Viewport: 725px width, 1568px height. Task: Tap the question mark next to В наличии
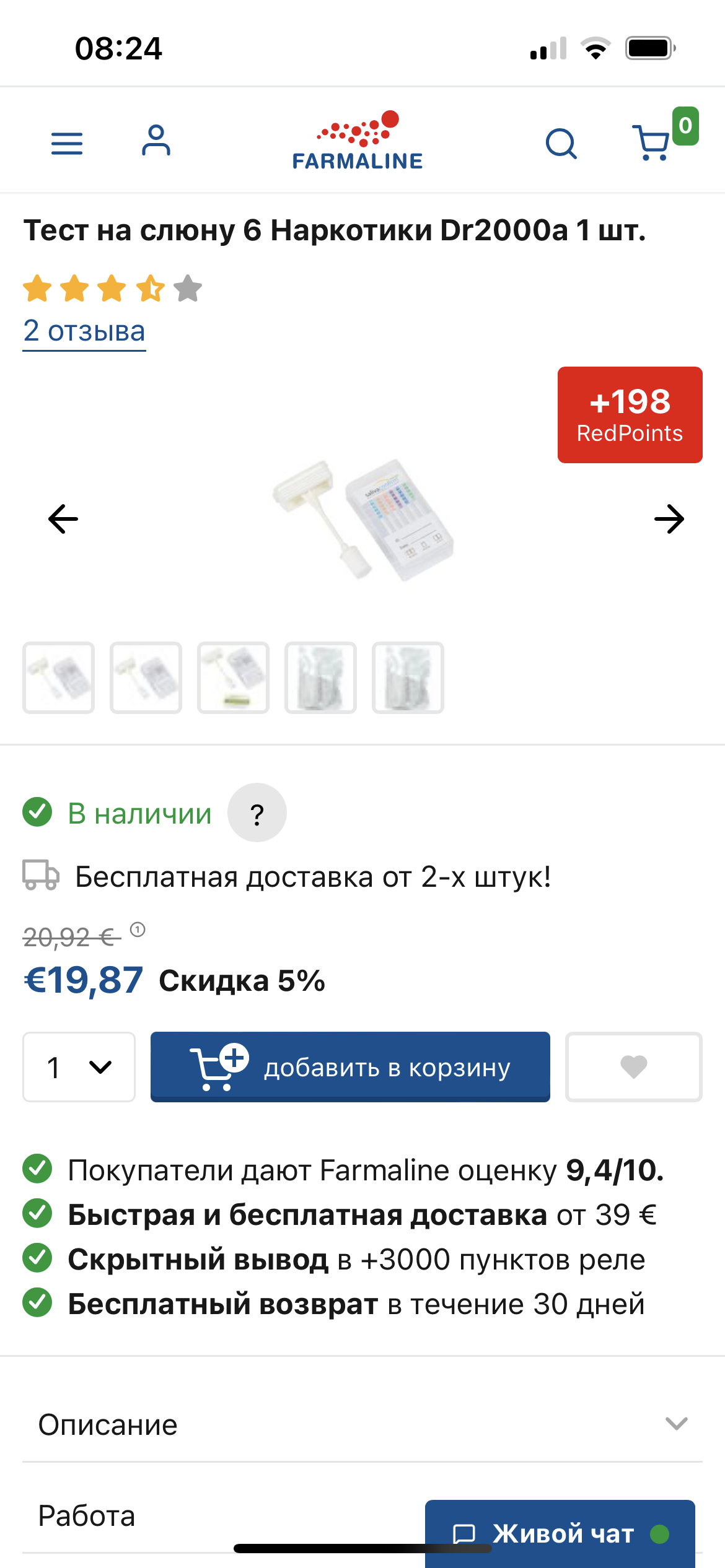click(257, 813)
